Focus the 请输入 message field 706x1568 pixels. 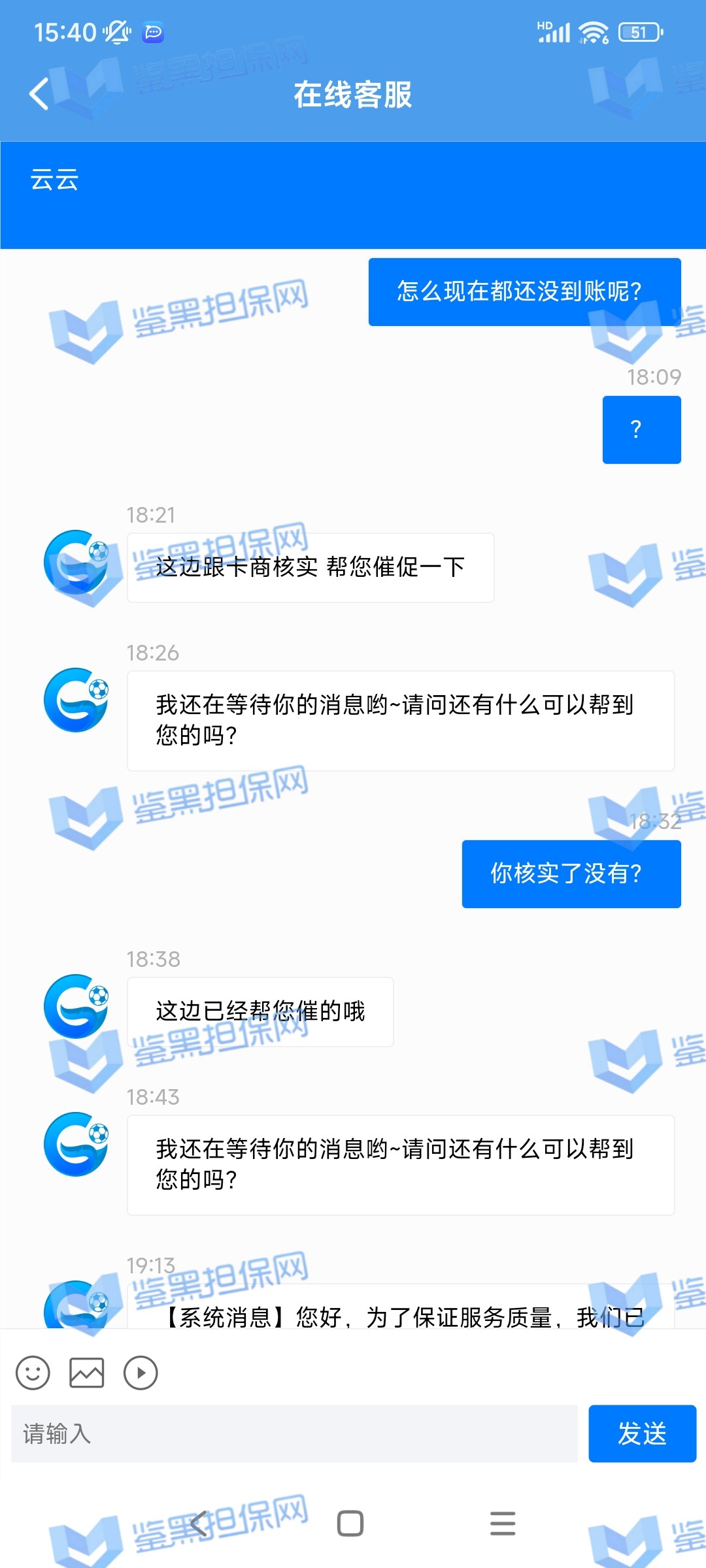[x=294, y=1434]
